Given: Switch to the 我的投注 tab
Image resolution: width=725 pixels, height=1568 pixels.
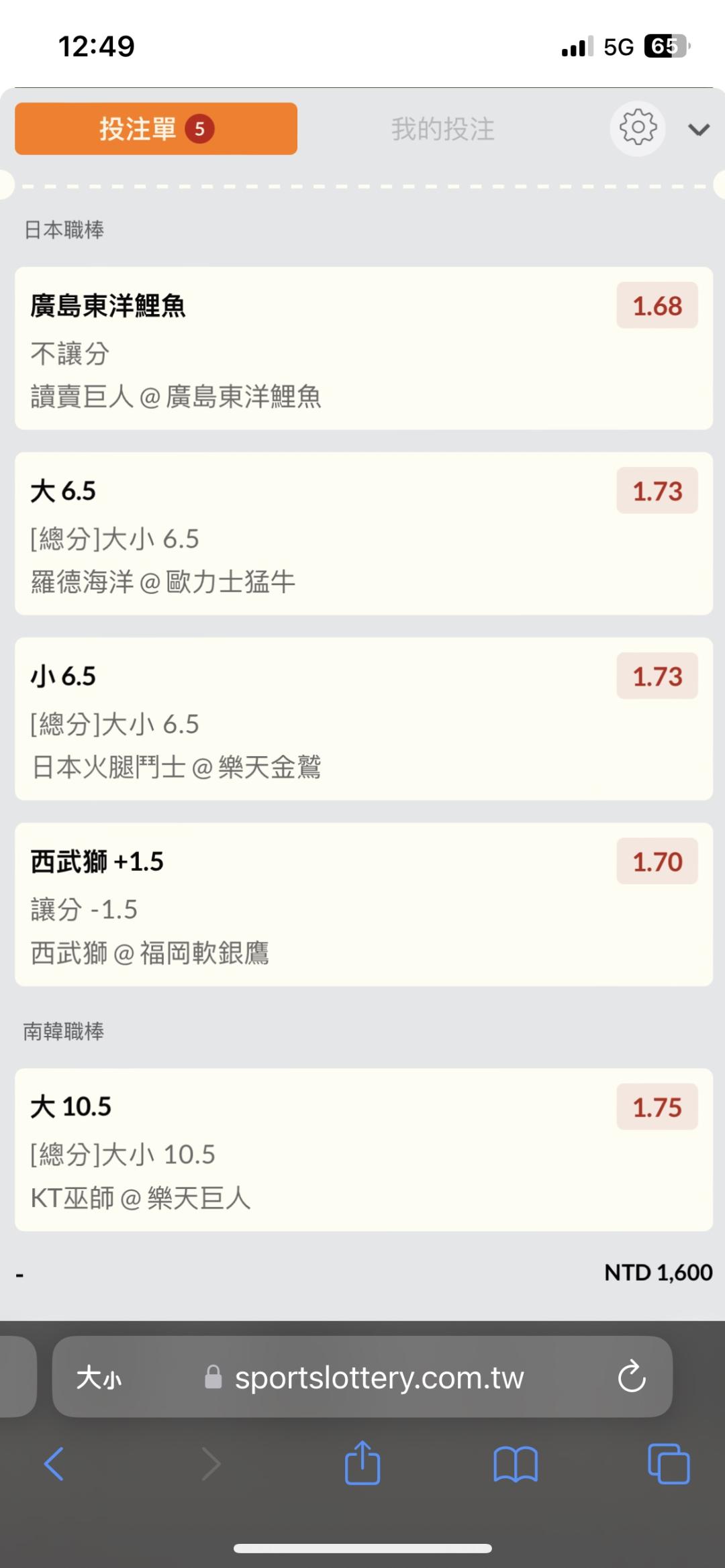Looking at the screenshot, I should tap(443, 129).
